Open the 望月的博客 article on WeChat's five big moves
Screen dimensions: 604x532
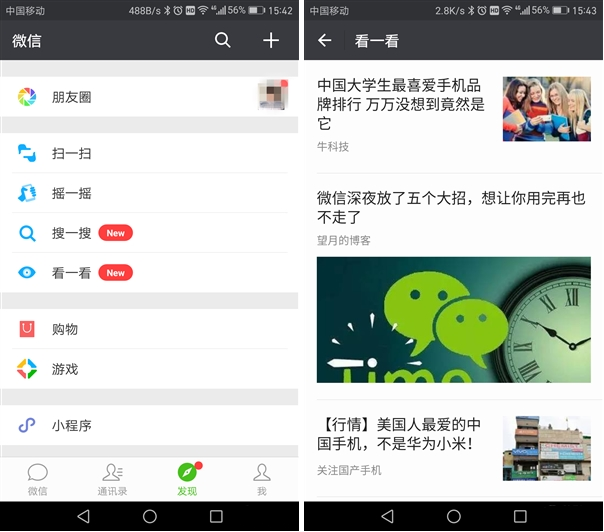452,208
